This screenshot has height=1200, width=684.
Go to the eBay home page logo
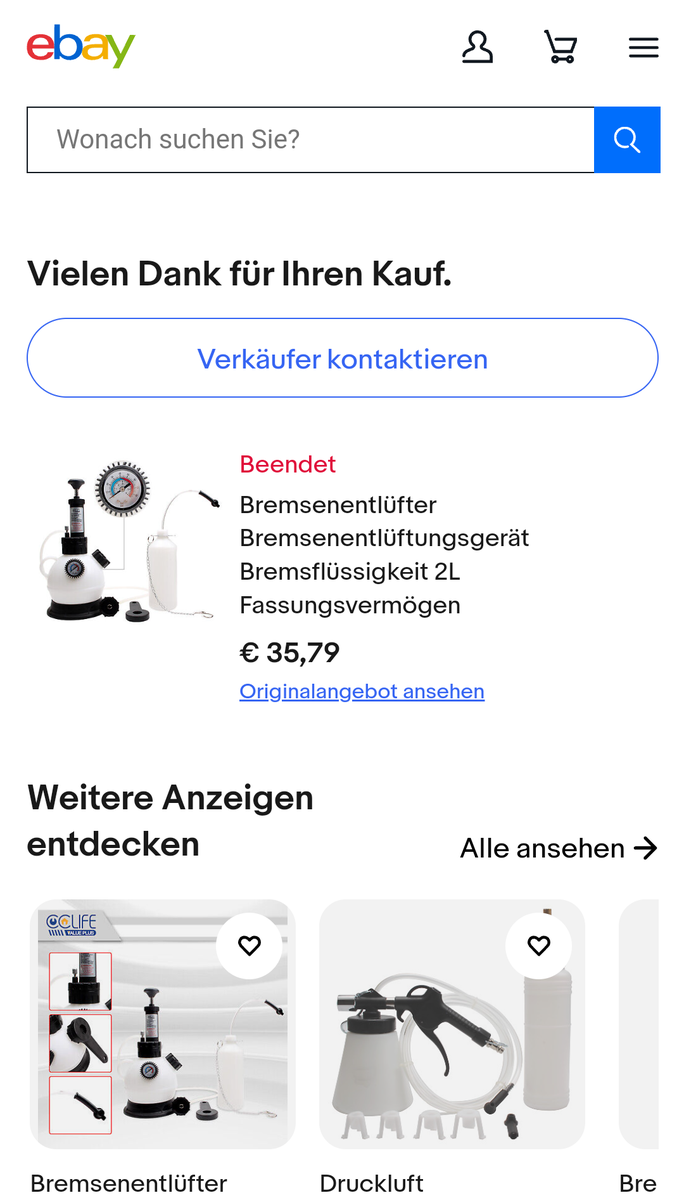(x=81, y=47)
